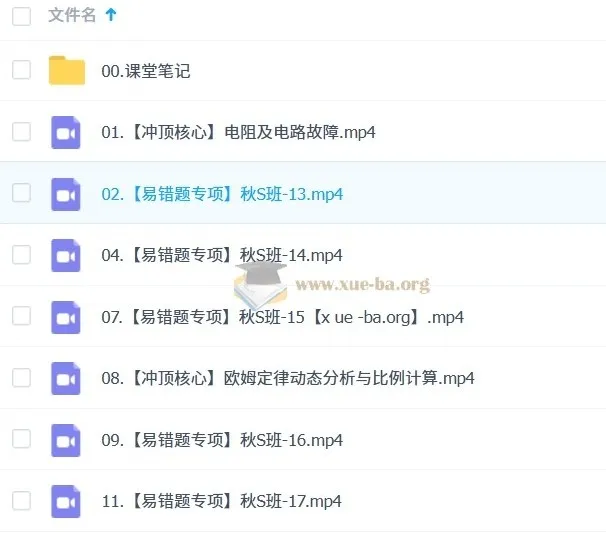Open the 07.【易错题专项】秋S班-15 video file
This screenshot has width=606, height=538.
point(282,317)
